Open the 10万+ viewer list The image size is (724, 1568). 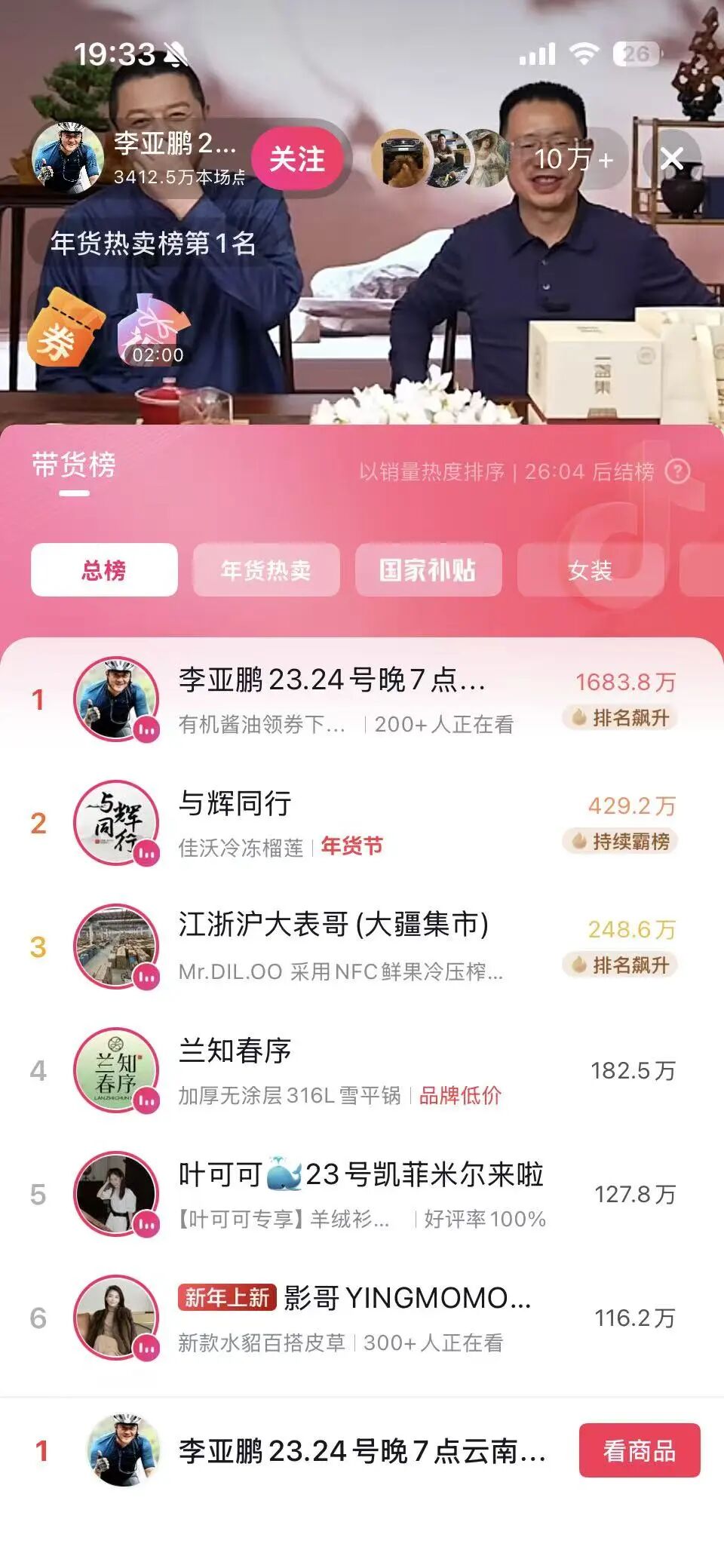pyautogui.click(x=573, y=159)
